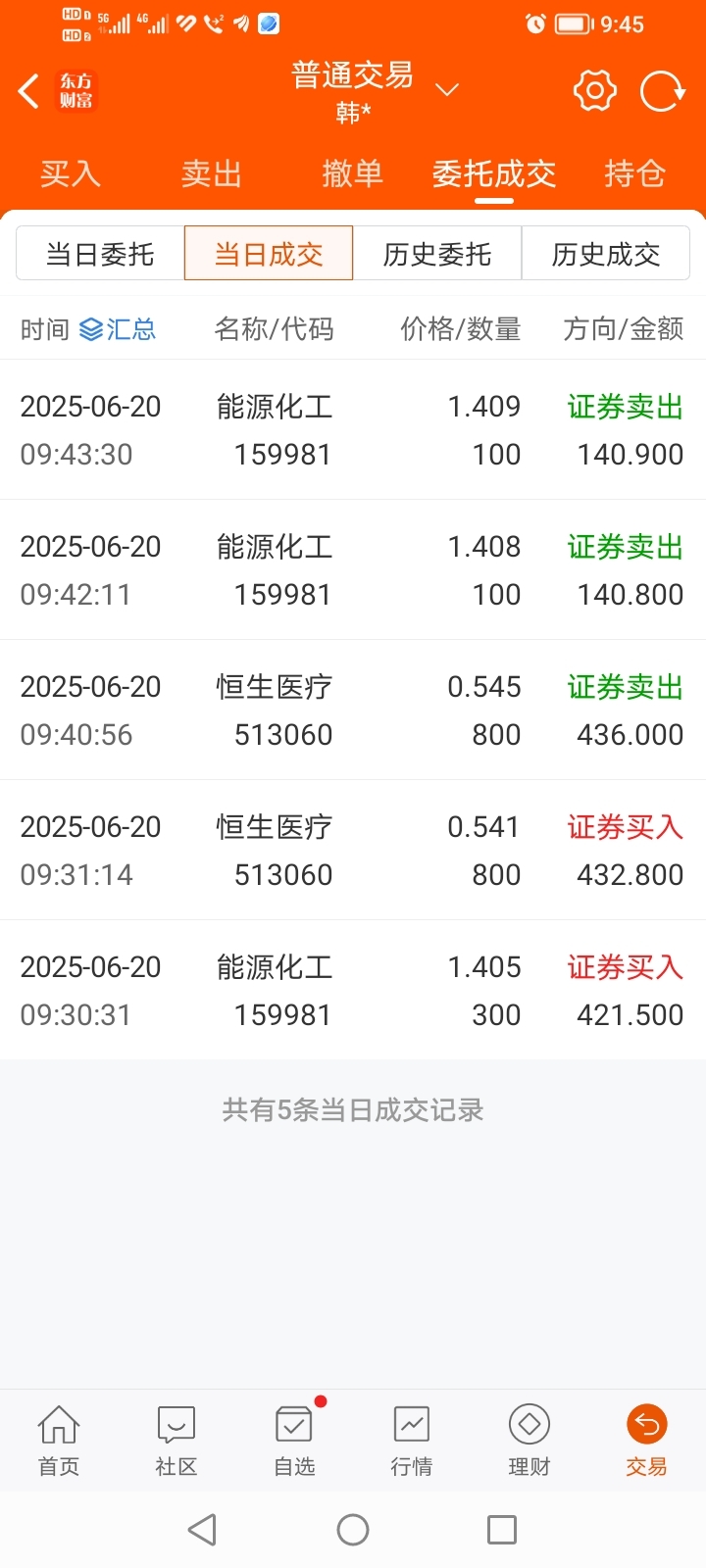The image size is (706, 1568).
Task: Select the 历史成交 segment
Action: pyautogui.click(x=606, y=254)
